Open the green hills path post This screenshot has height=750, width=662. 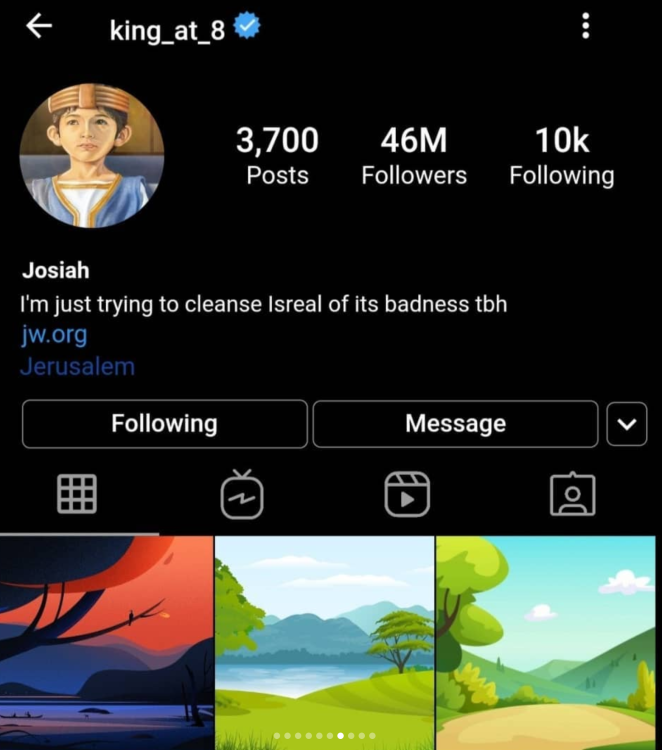[548, 642]
